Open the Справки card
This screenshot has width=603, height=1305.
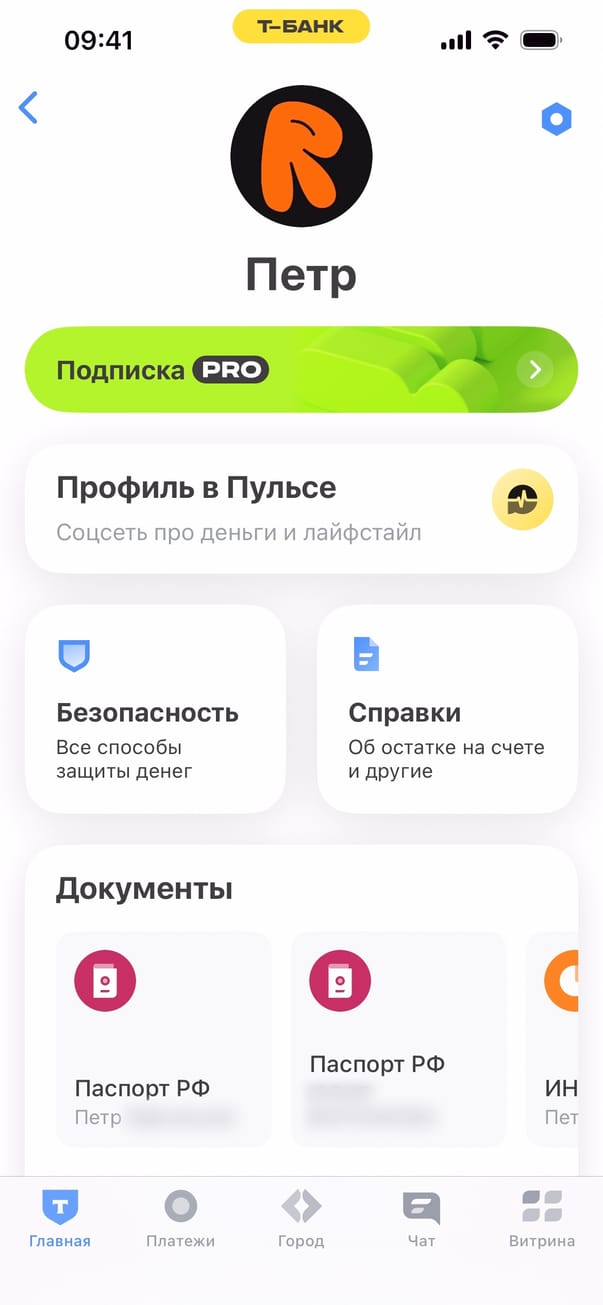[447, 708]
